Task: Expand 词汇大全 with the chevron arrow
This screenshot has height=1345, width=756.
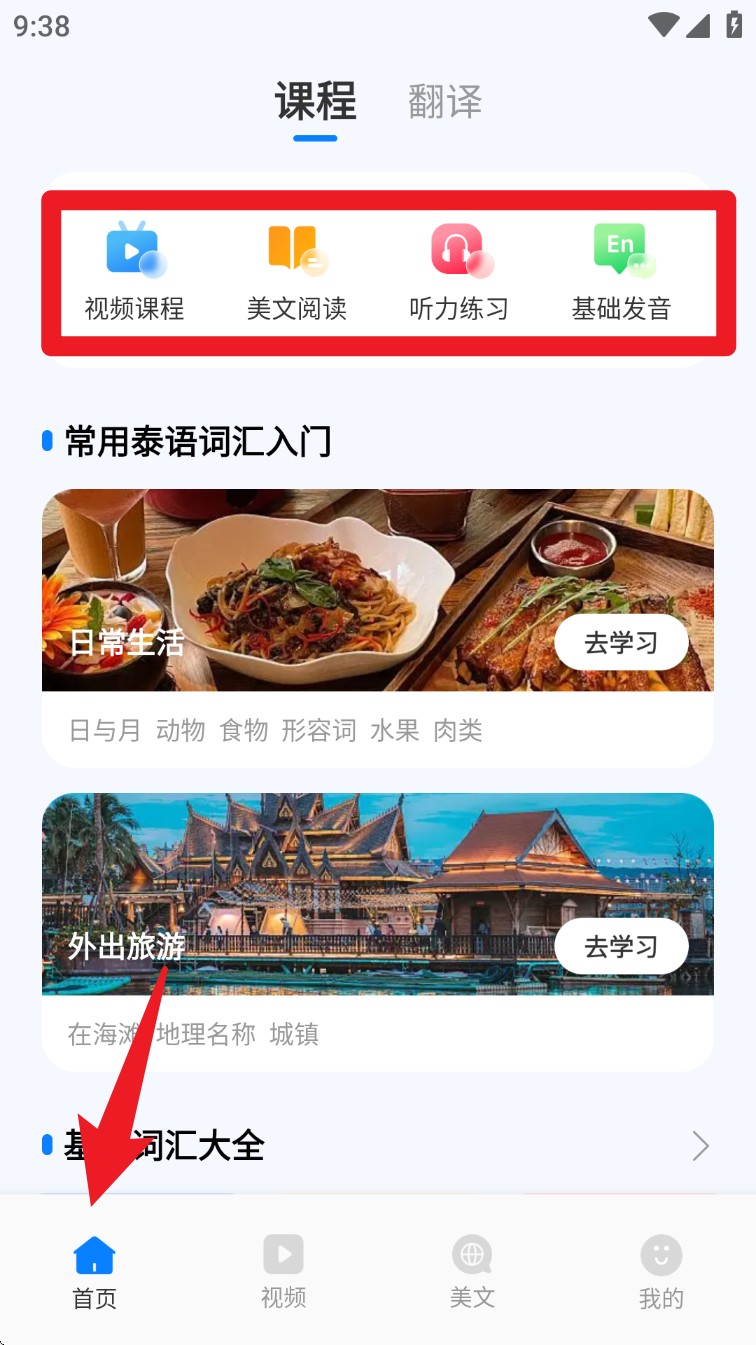Action: click(700, 1146)
